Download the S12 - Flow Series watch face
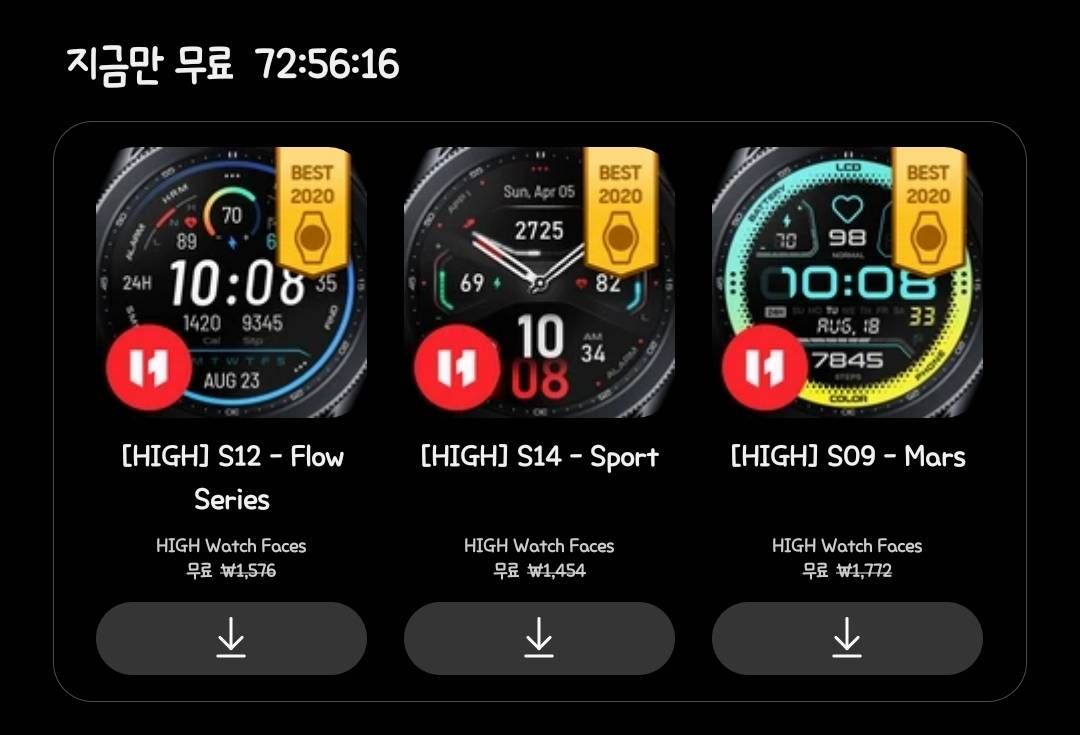The image size is (1080, 735). point(231,638)
